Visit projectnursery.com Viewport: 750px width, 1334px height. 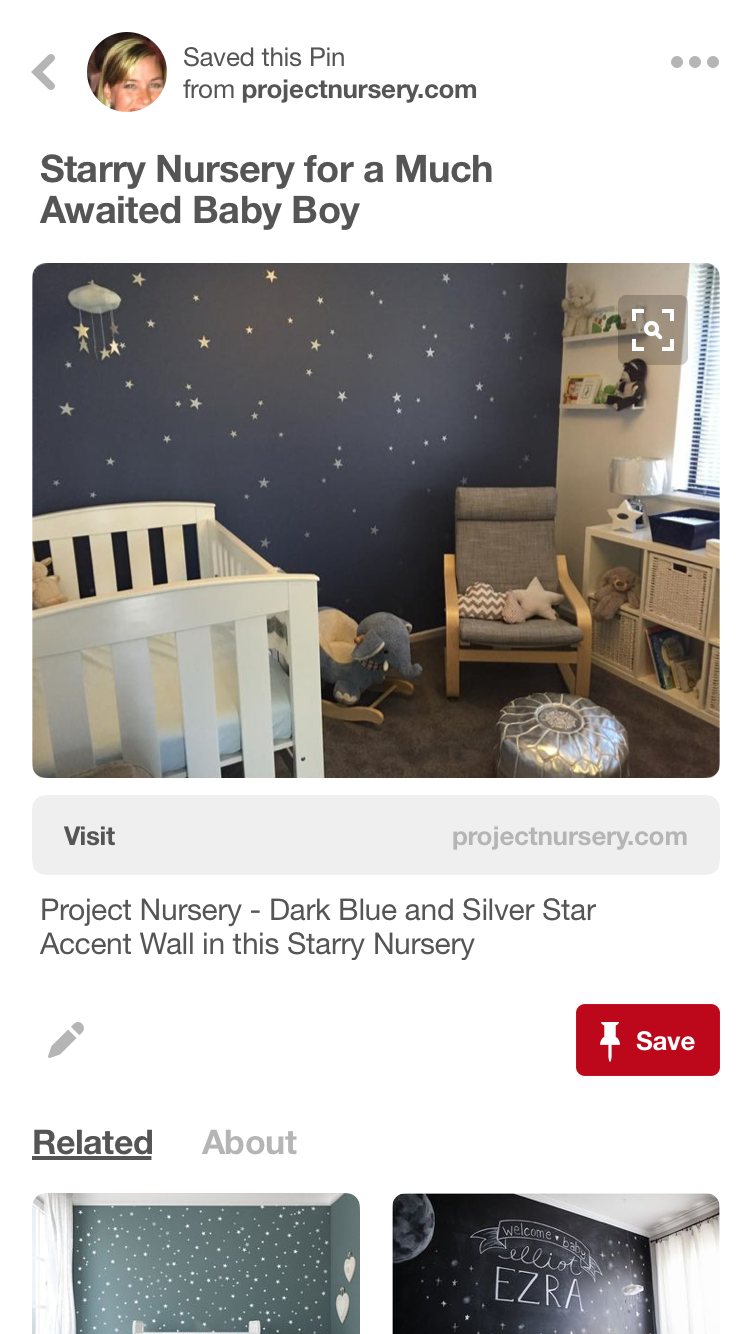click(x=376, y=836)
